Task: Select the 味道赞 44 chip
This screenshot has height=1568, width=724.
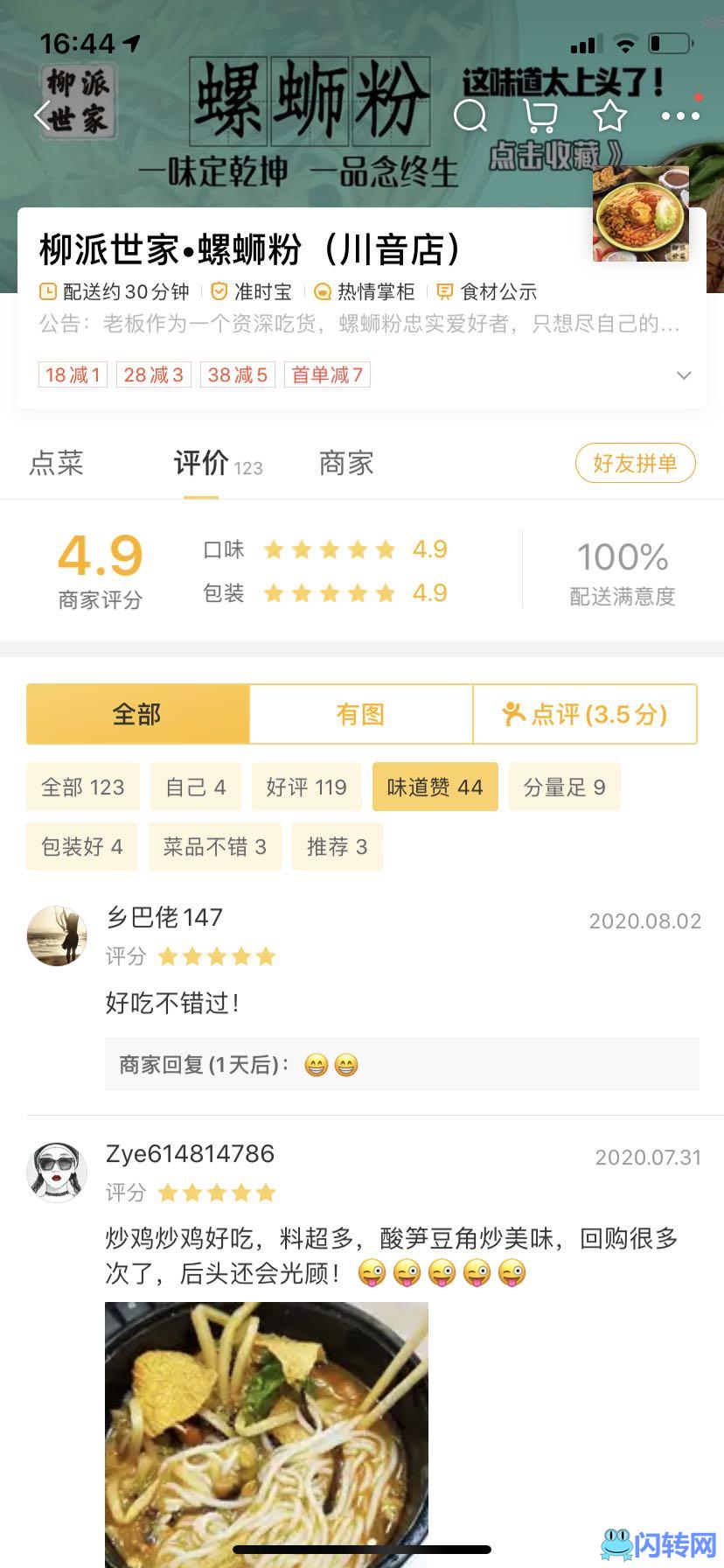Action: tap(435, 787)
